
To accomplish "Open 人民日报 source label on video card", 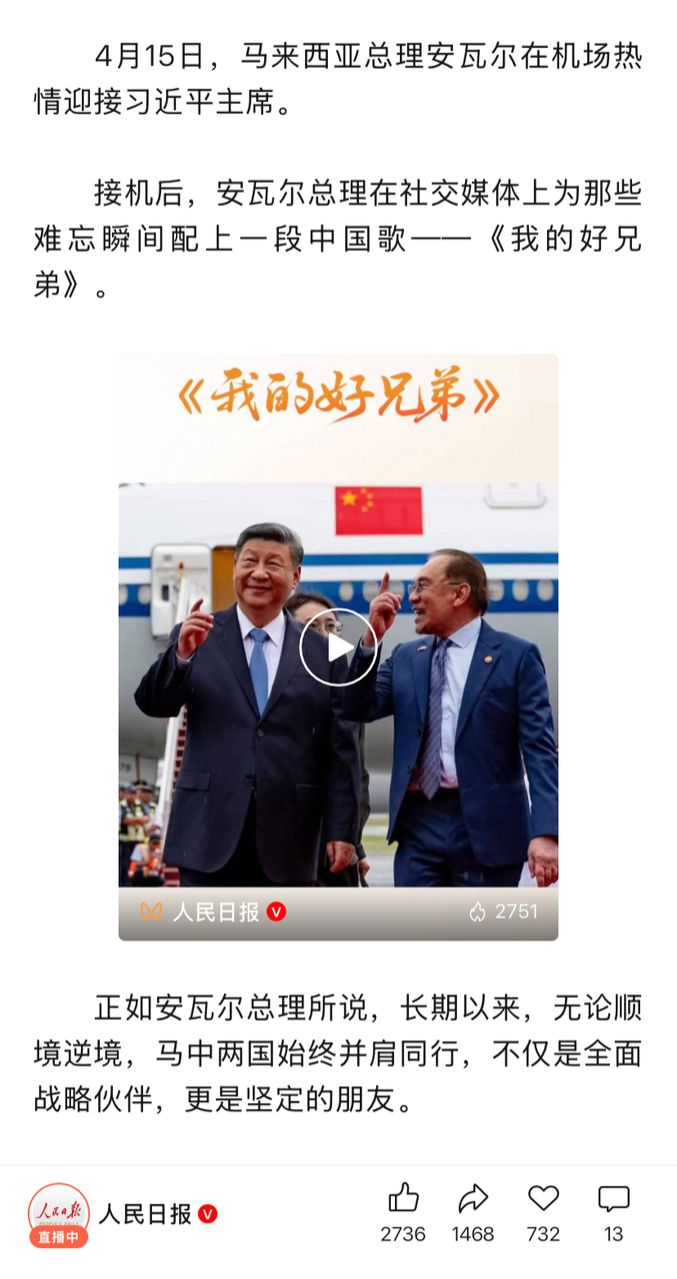I will [x=215, y=912].
